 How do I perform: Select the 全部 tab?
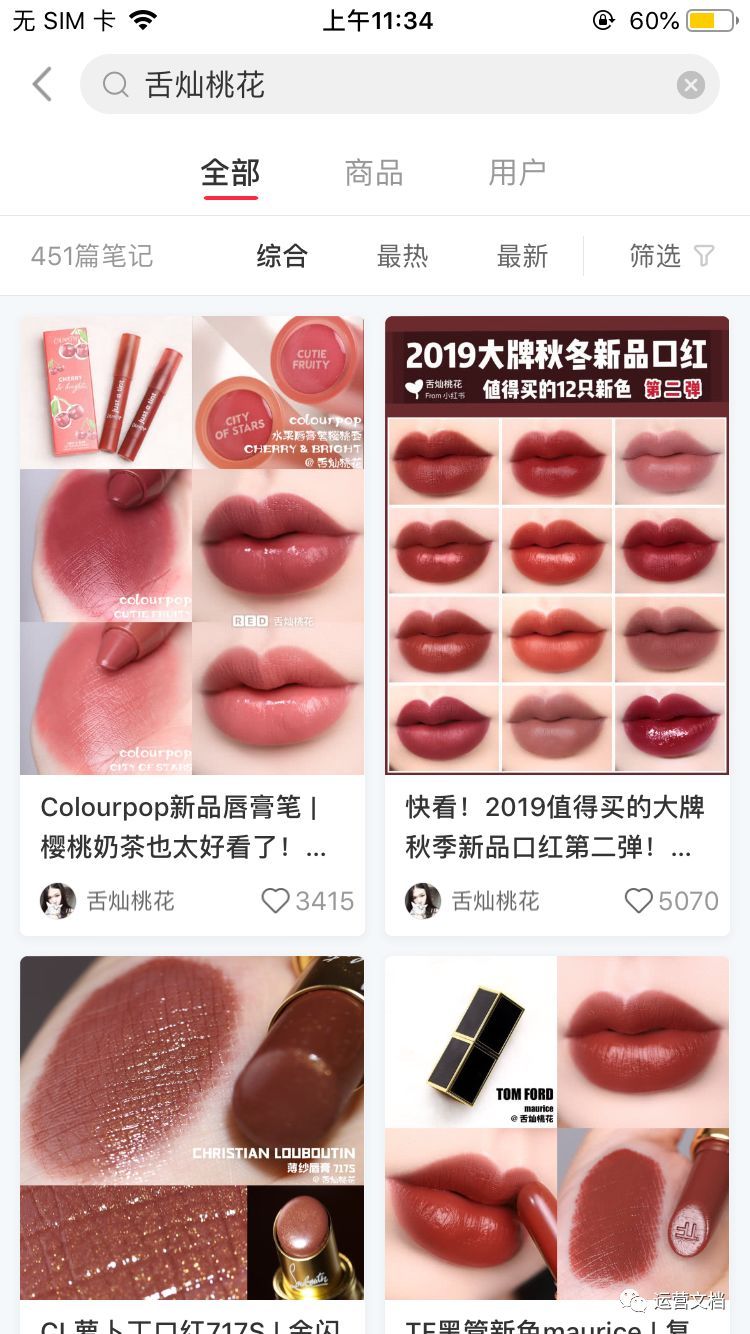point(230,171)
